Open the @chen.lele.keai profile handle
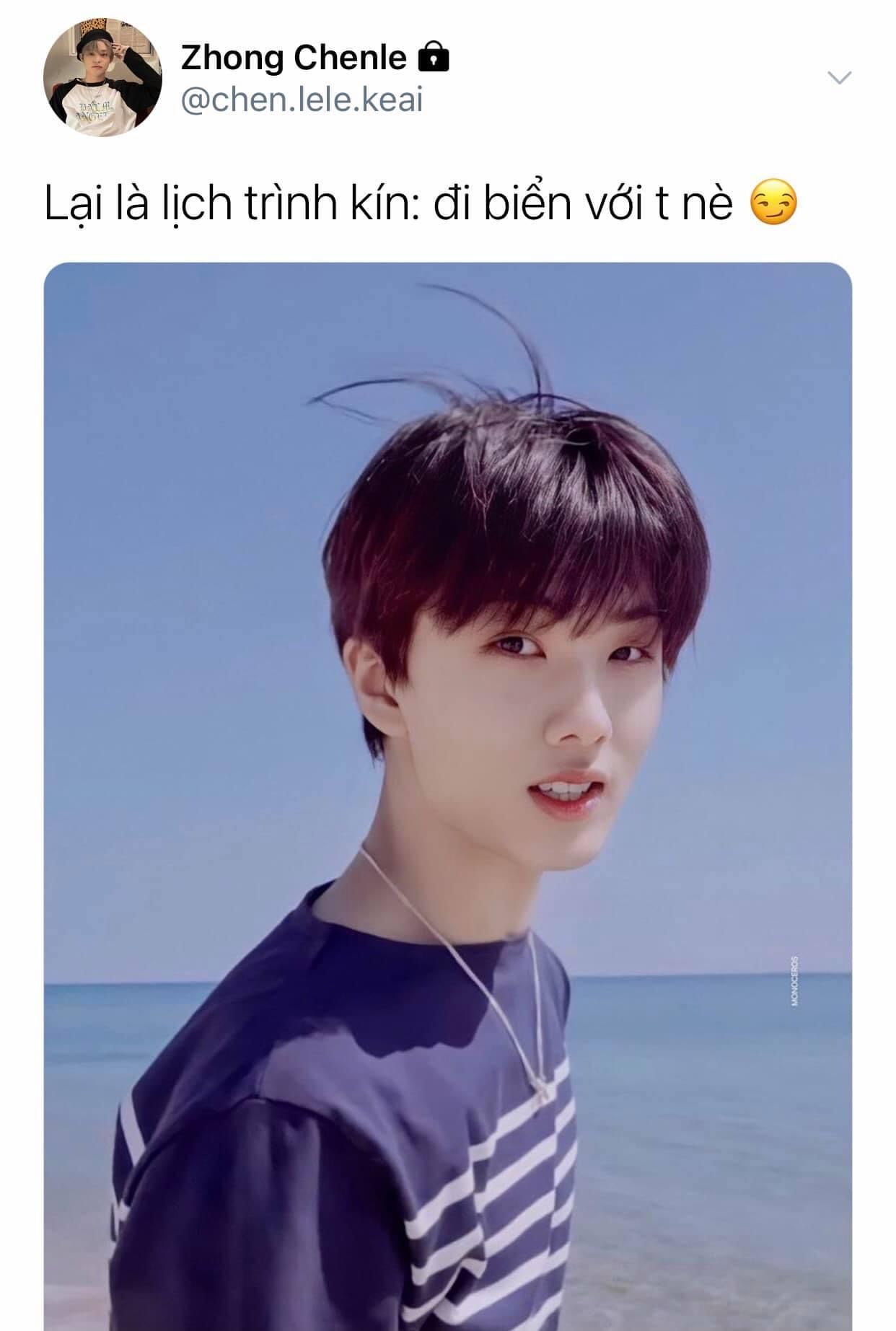The height and width of the screenshot is (1331, 896). 301,100
